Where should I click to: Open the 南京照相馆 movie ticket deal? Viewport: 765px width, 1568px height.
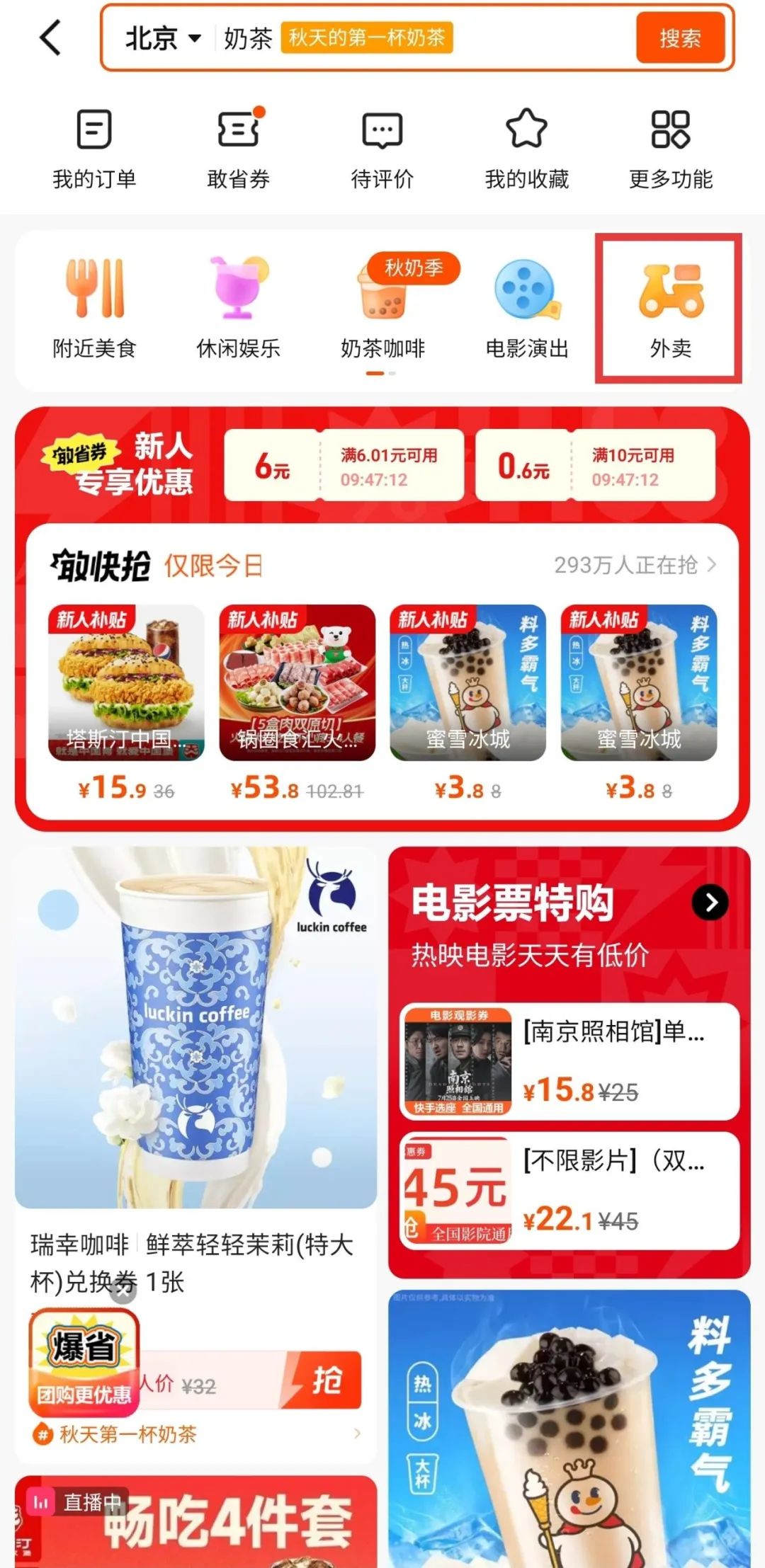569,1061
